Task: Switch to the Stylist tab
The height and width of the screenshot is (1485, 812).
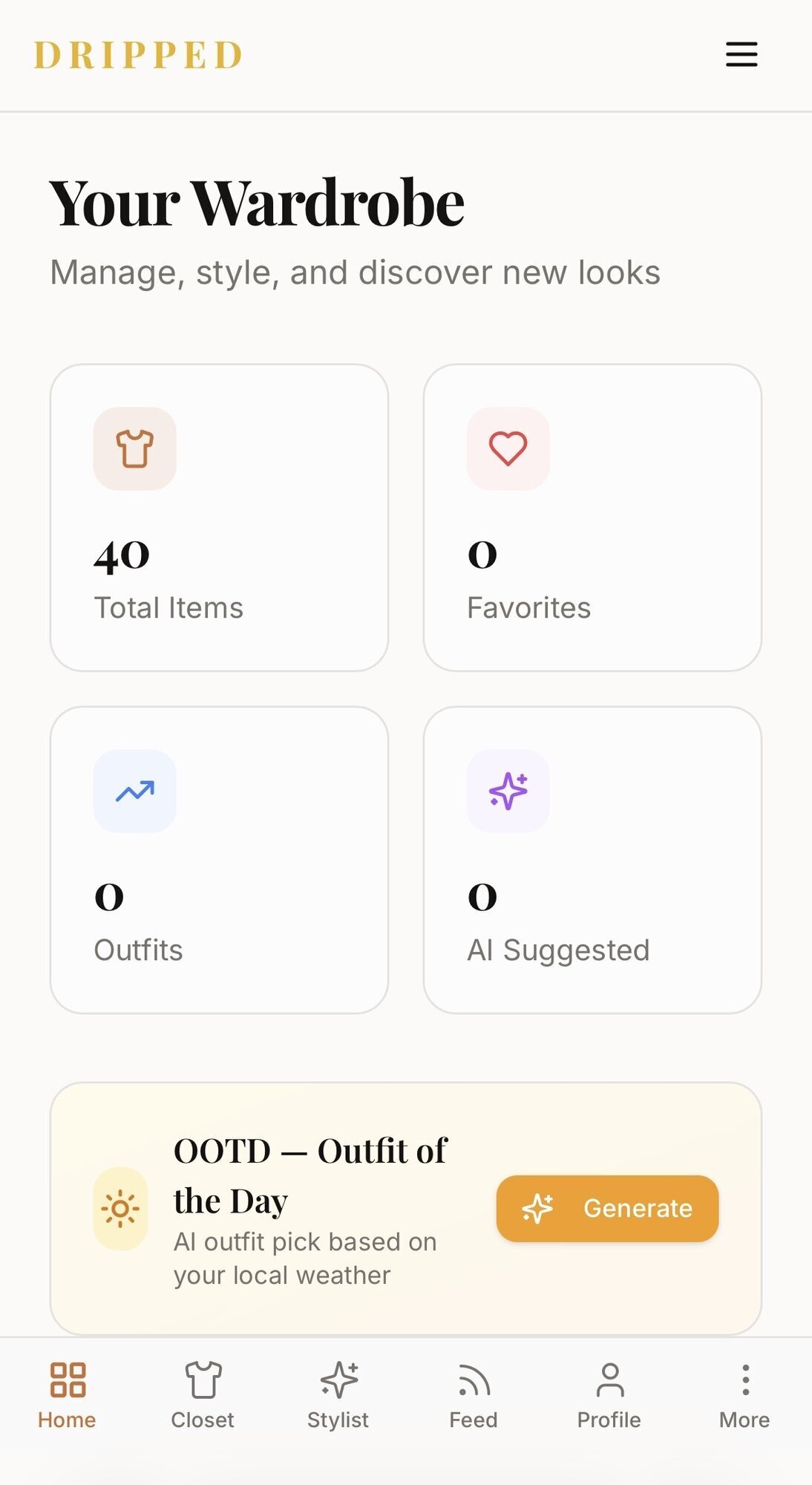Action: coord(338,1394)
